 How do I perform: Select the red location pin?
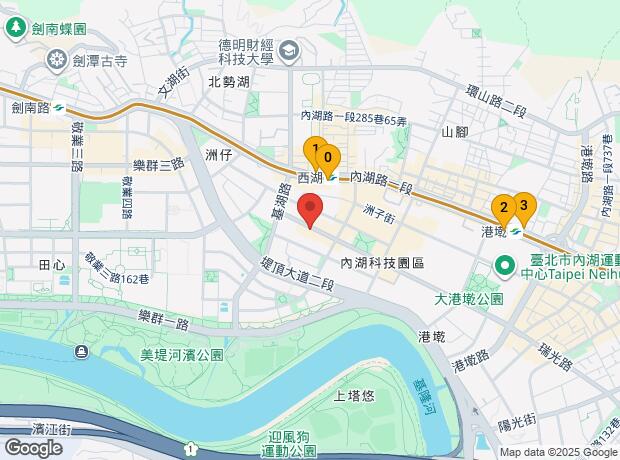click(x=310, y=210)
